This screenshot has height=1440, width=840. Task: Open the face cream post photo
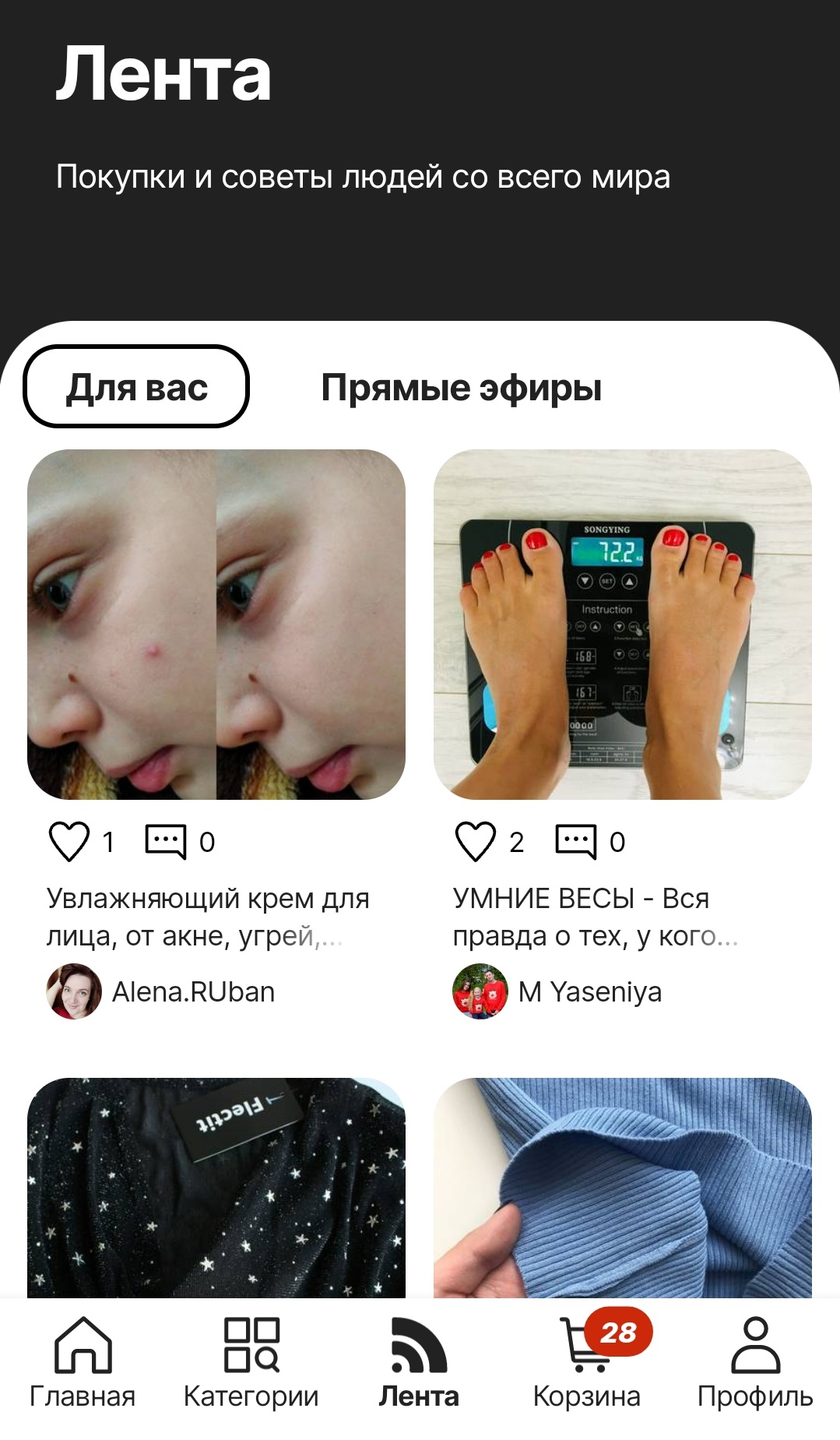click(x=216, y=624)
